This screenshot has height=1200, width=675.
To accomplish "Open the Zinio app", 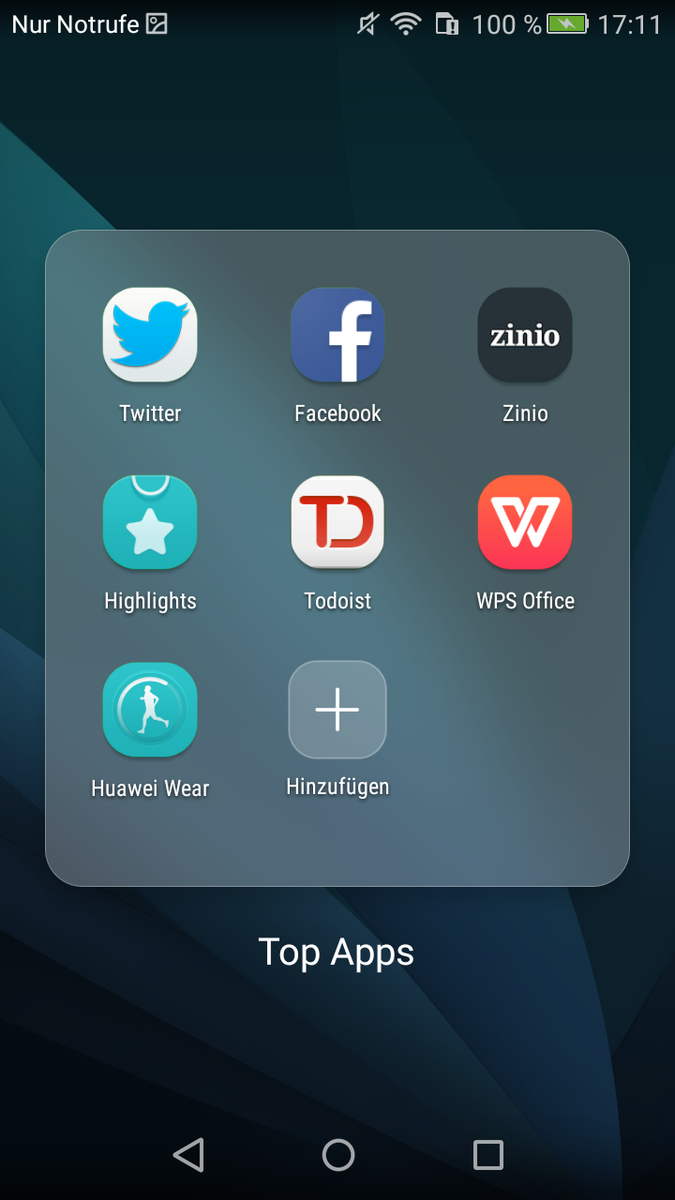I will pos(525,336).
